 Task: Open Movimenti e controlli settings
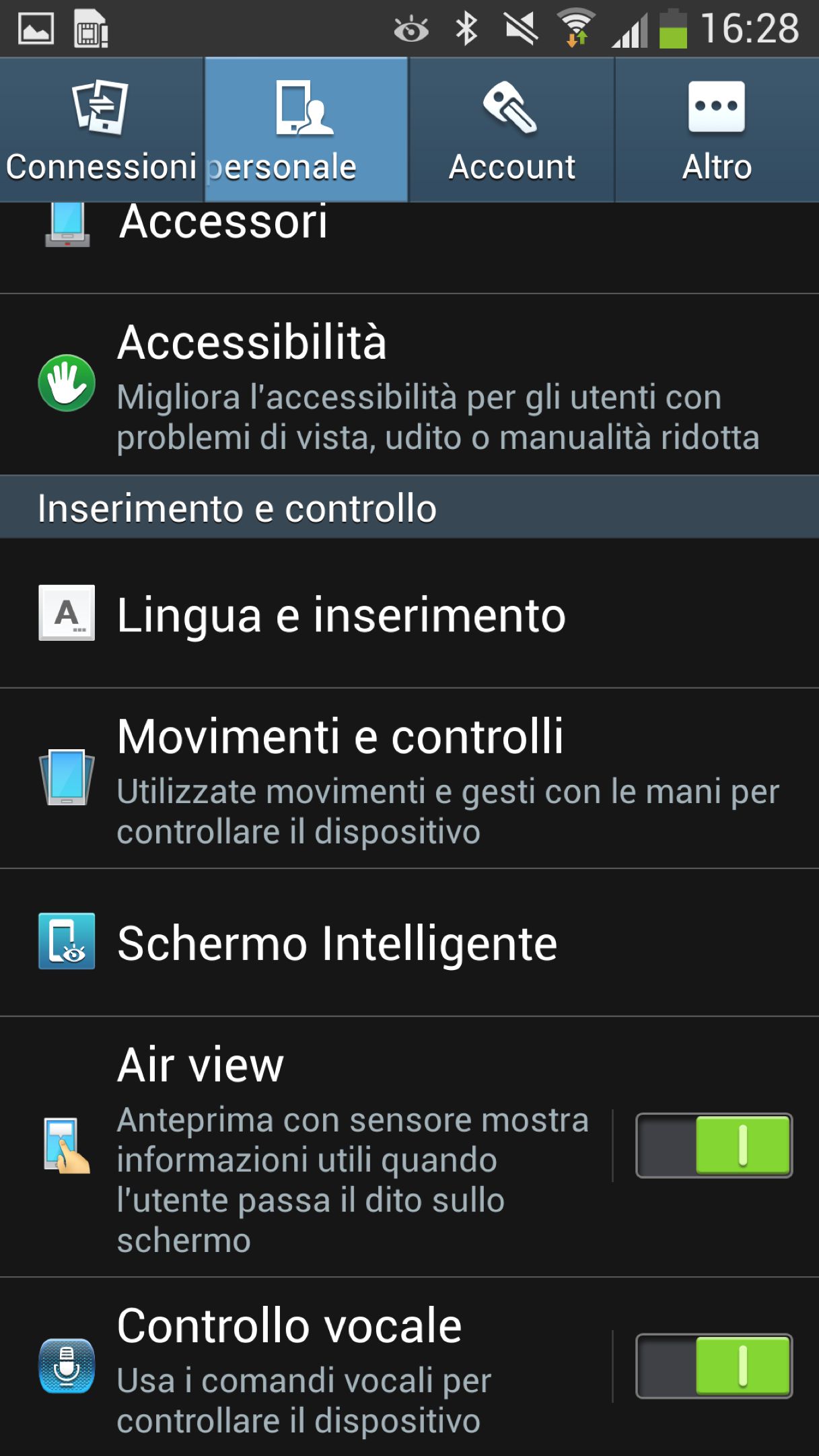point(409,779)
